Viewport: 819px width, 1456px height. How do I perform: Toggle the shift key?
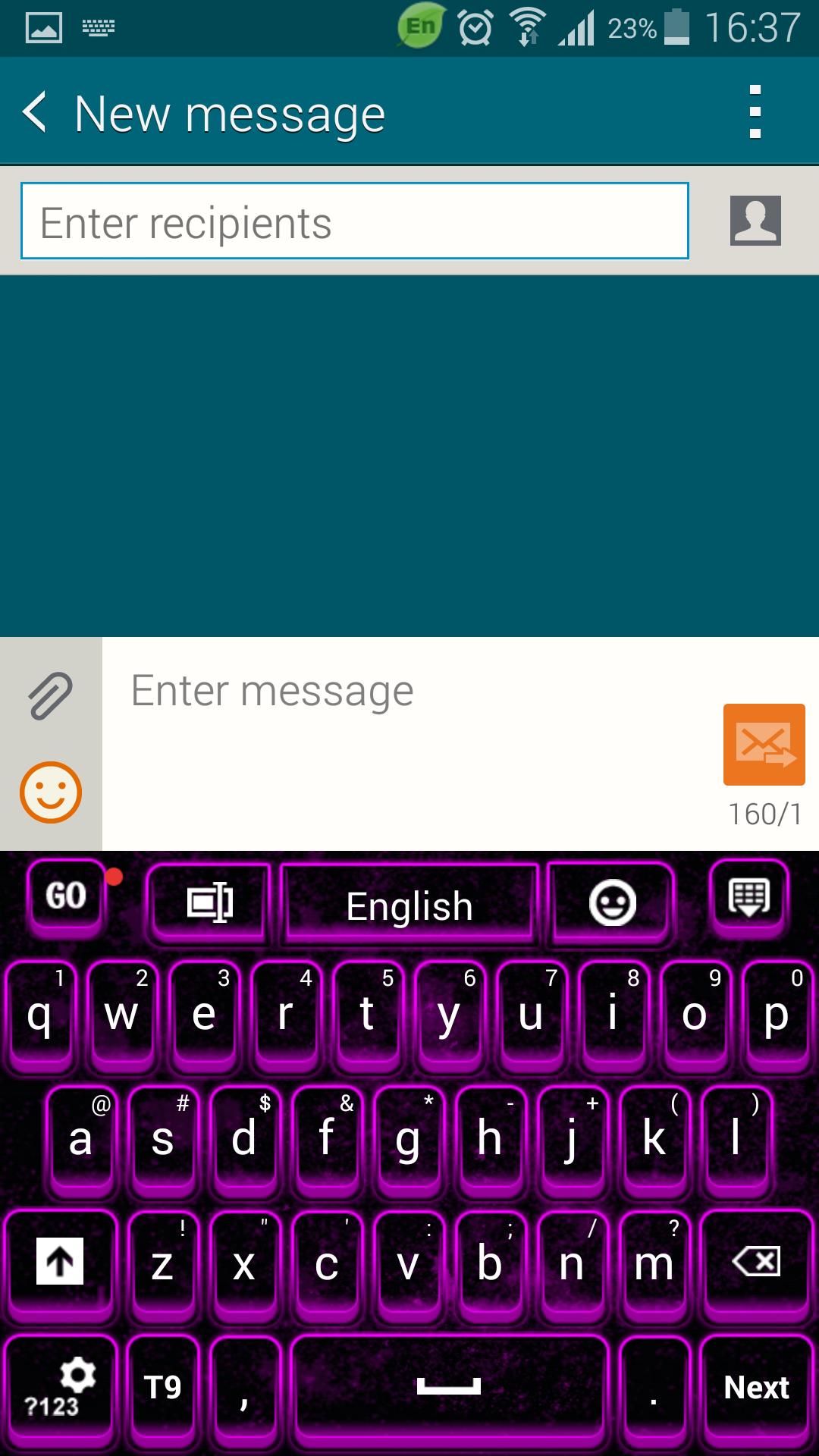coord(60,1261)
